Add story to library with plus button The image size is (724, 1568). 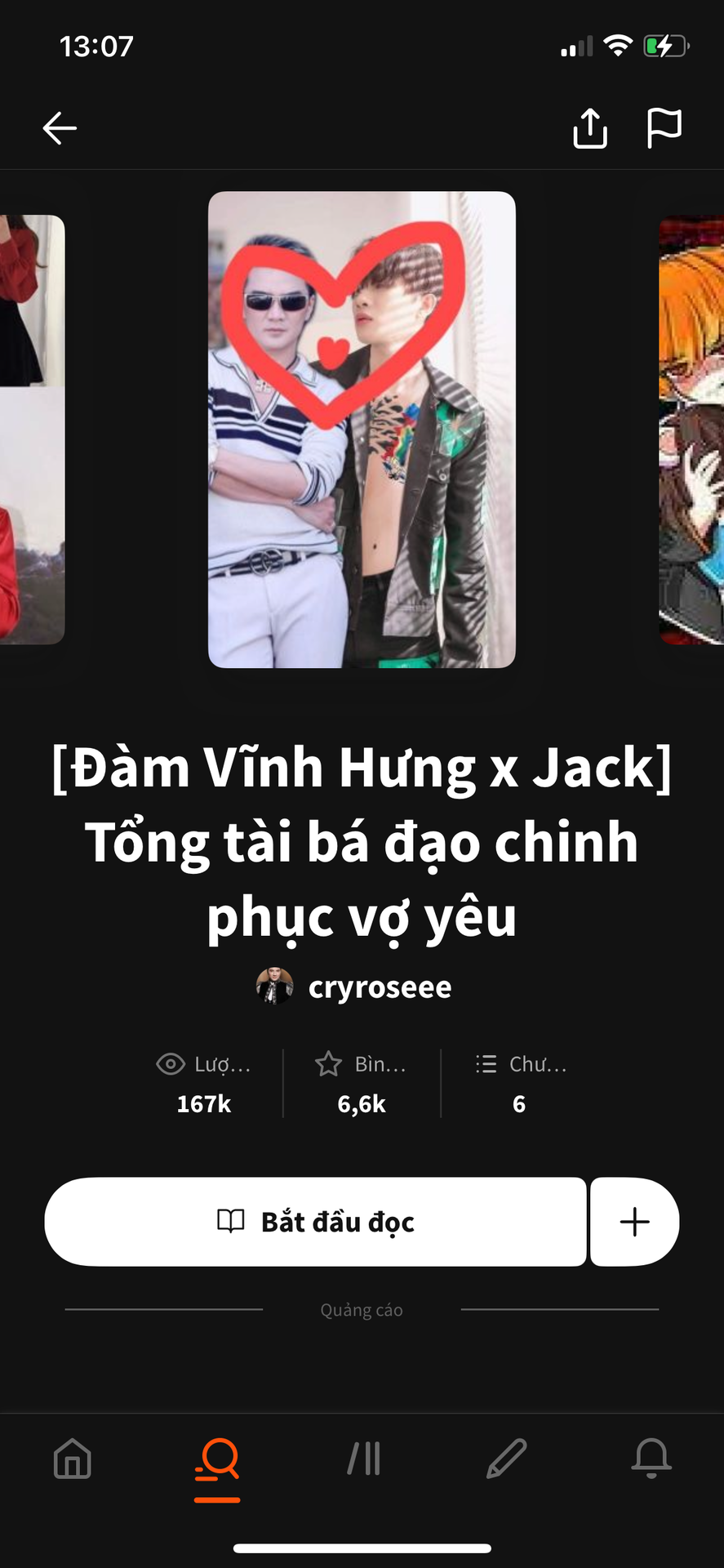pyautogui.click(x=635, y=1222)
